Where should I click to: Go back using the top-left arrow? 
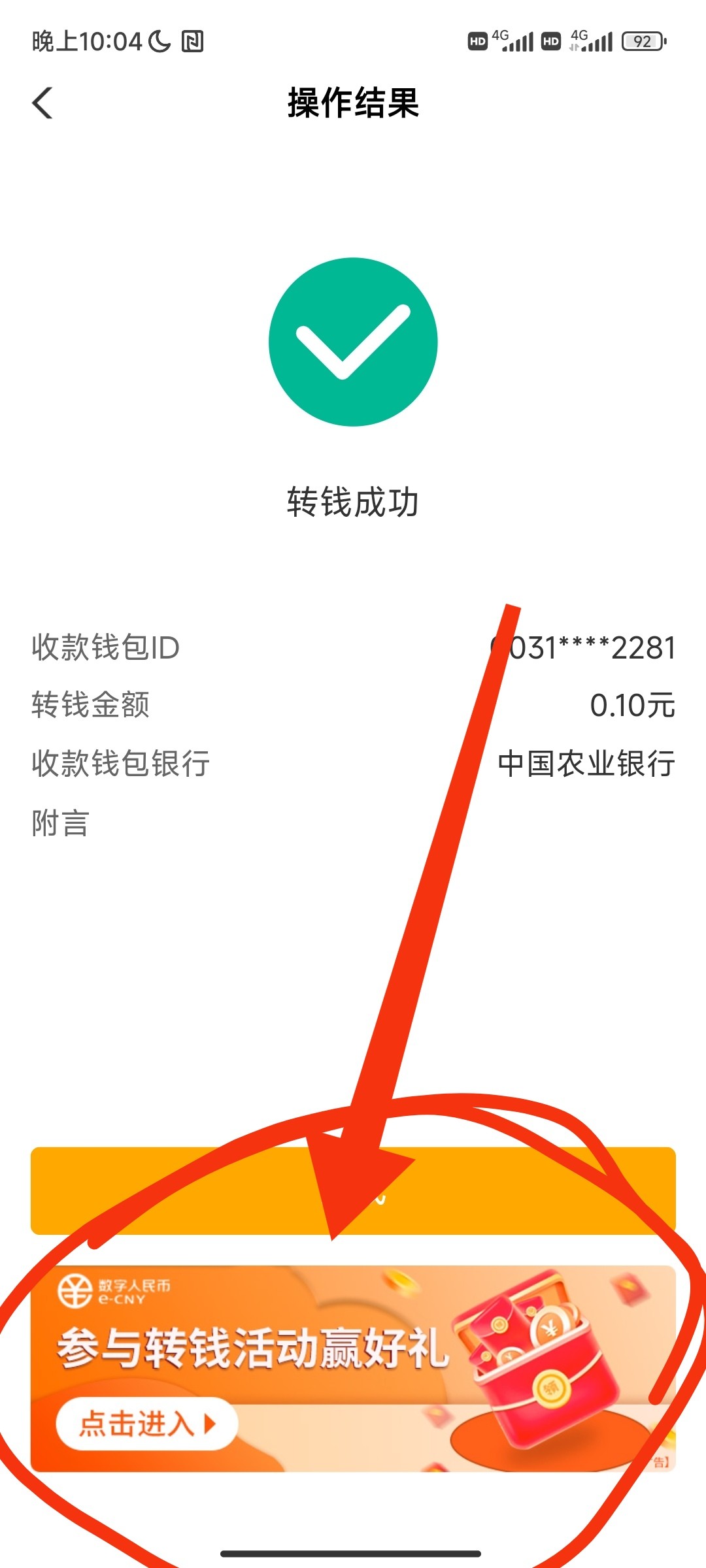tap(43, 103)
